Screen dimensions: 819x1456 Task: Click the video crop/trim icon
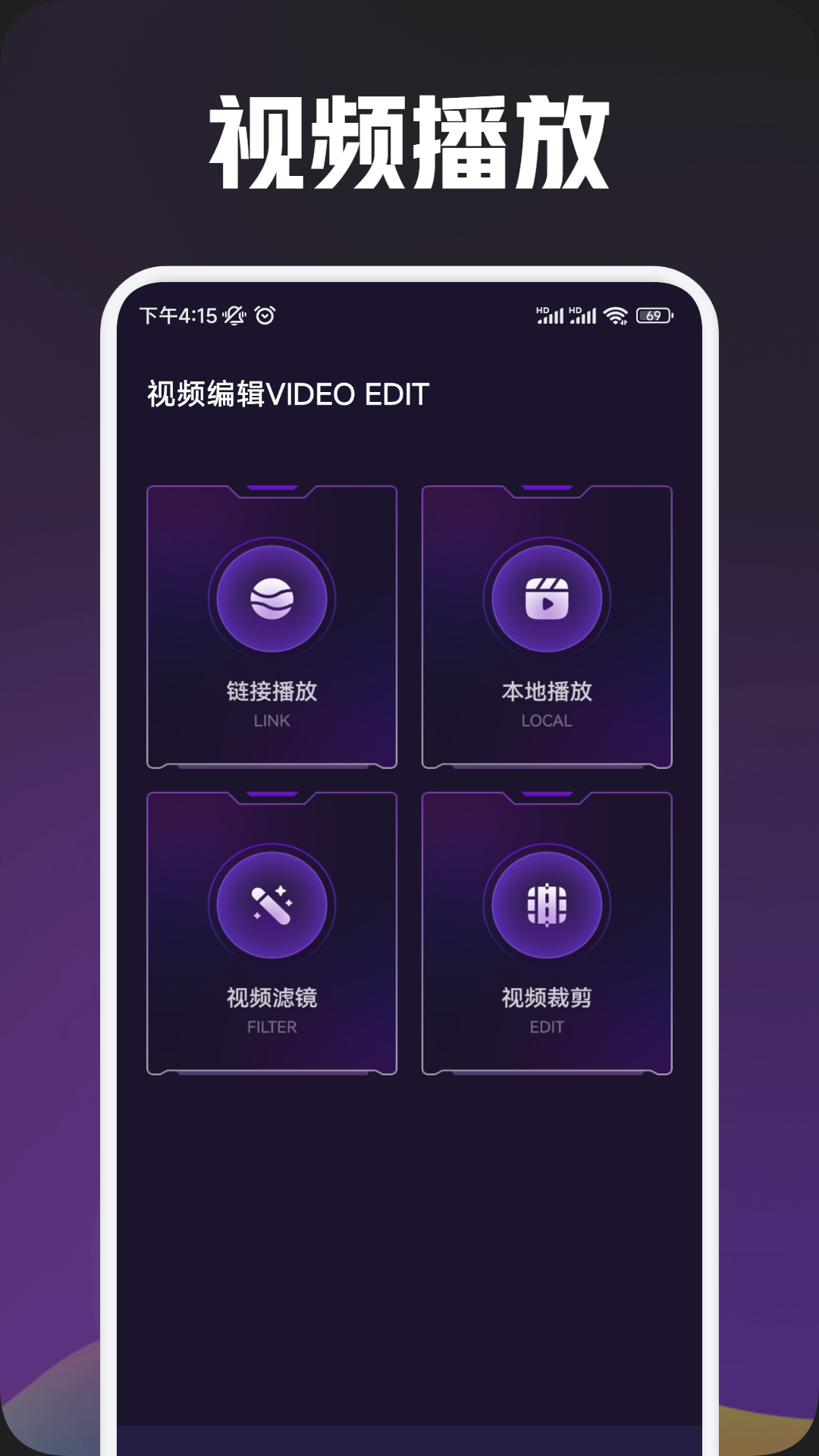pyautogui.click(x=548, y=902)
